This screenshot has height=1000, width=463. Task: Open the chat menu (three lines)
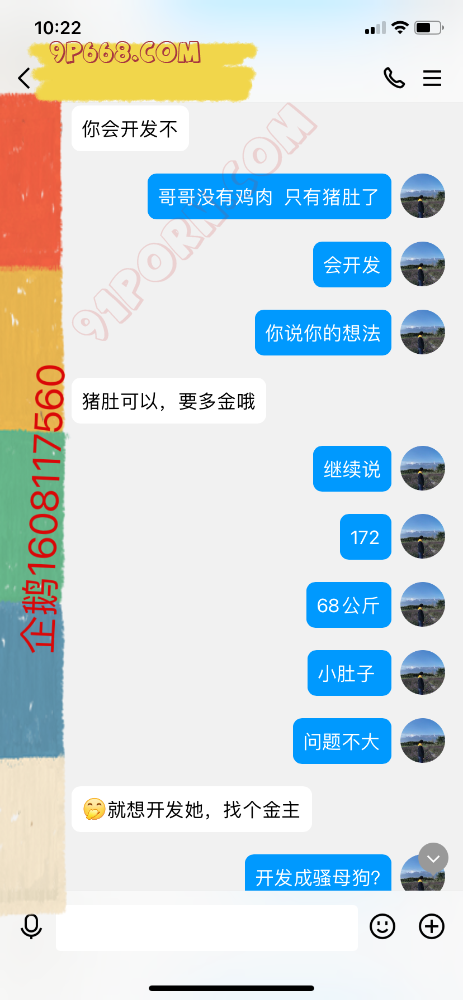tap(432, 78)
